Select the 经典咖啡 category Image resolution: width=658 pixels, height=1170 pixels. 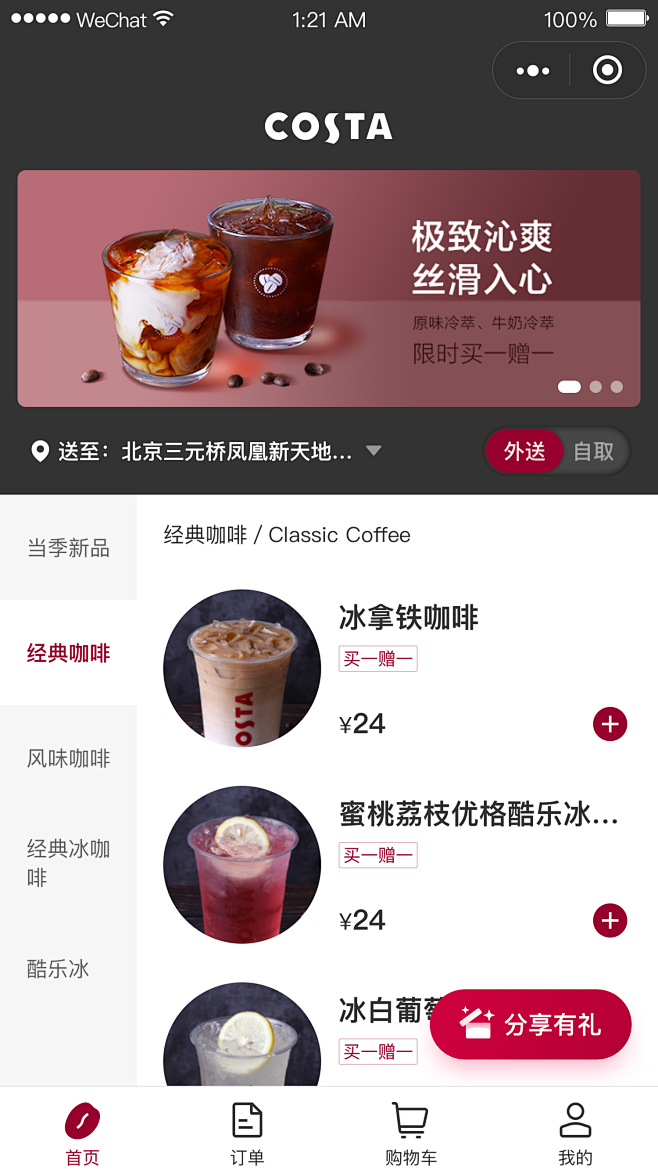pyautogui.click(x=68, y=653)
